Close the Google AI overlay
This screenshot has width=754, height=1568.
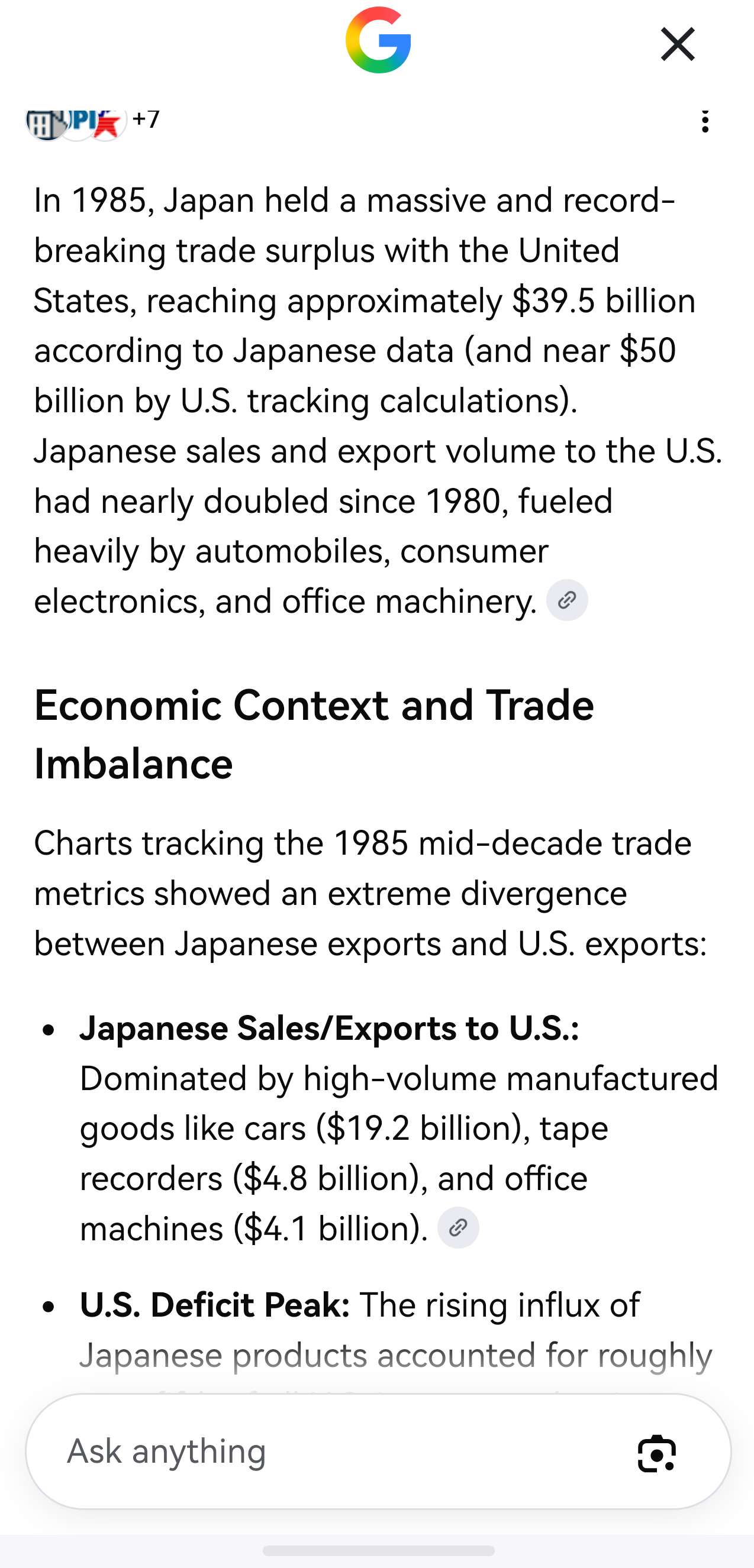(677, 44)
